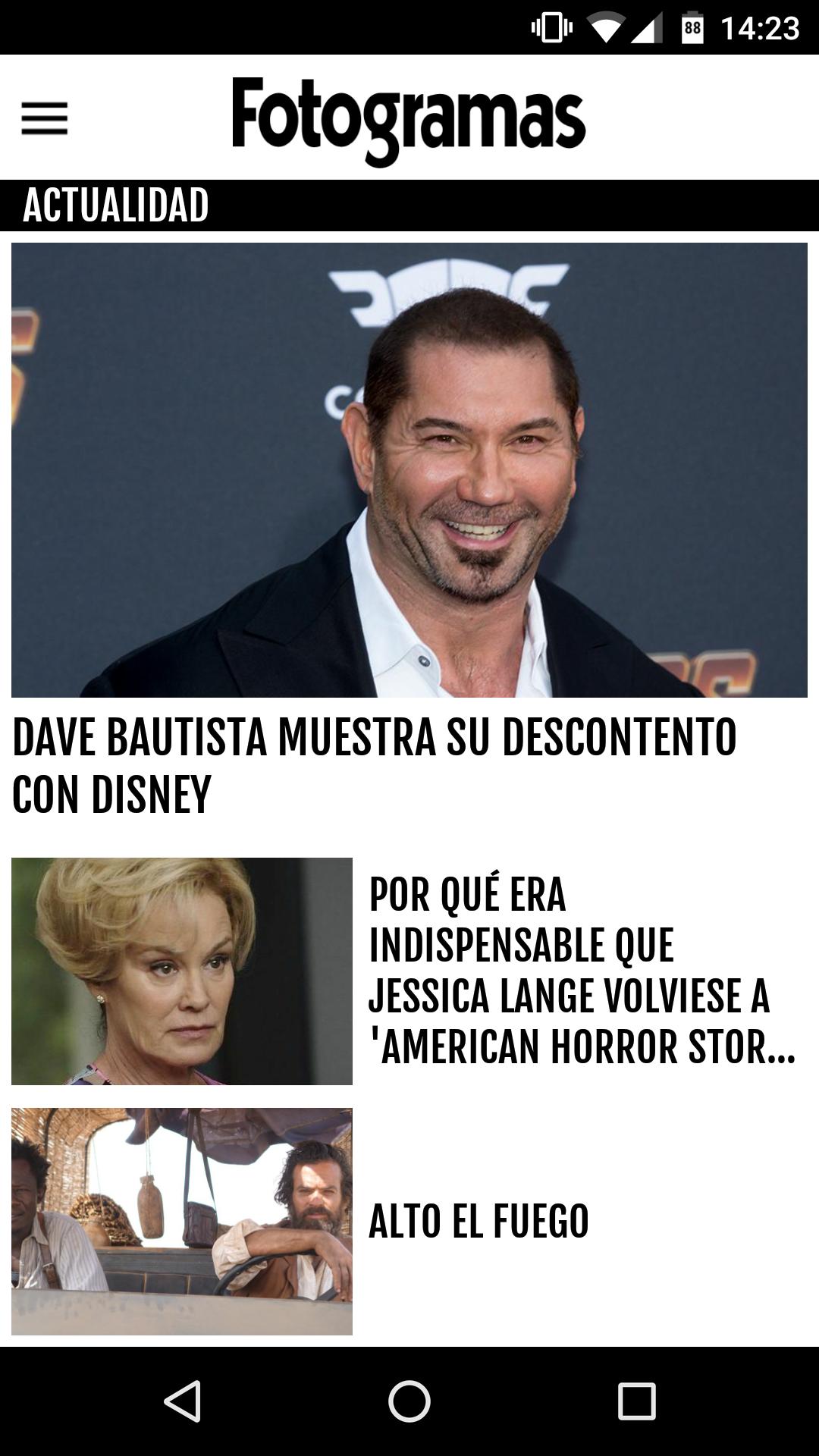This screenshot has height=1456, width=819.
Task: Open the Dave Bautista Disney article
Action: [x=374, y=764]
